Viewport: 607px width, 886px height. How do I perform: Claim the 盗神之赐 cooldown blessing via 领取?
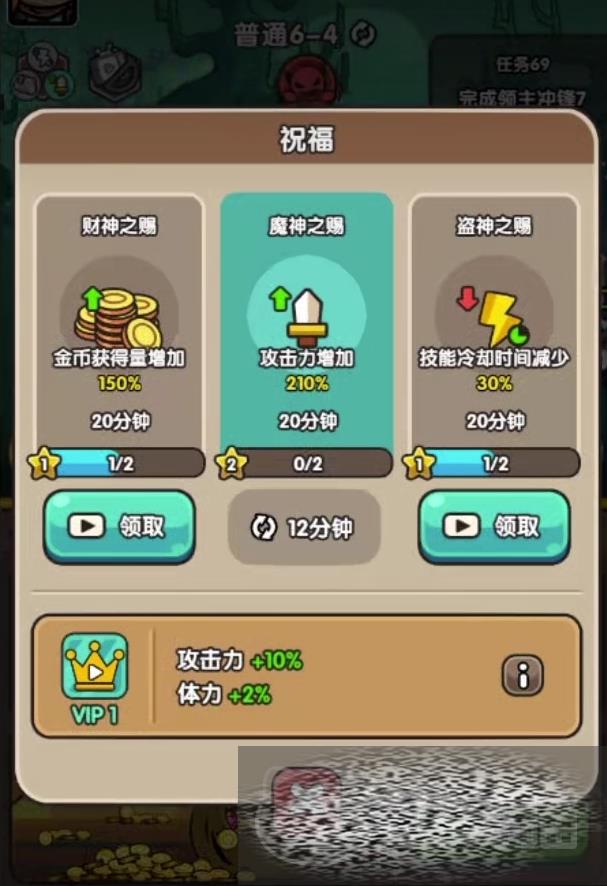(494, 526)
